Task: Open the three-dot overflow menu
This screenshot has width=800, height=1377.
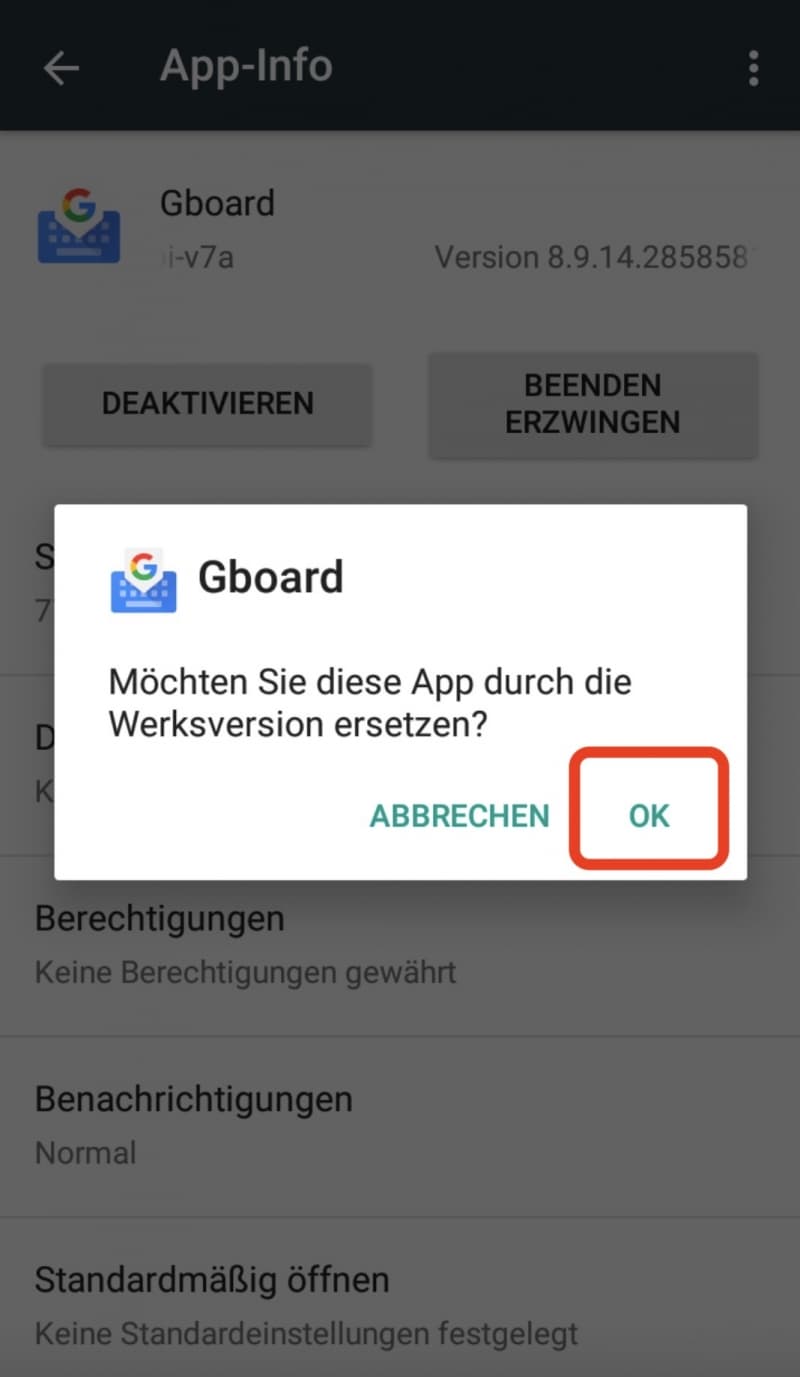Action: pos(753,68)
